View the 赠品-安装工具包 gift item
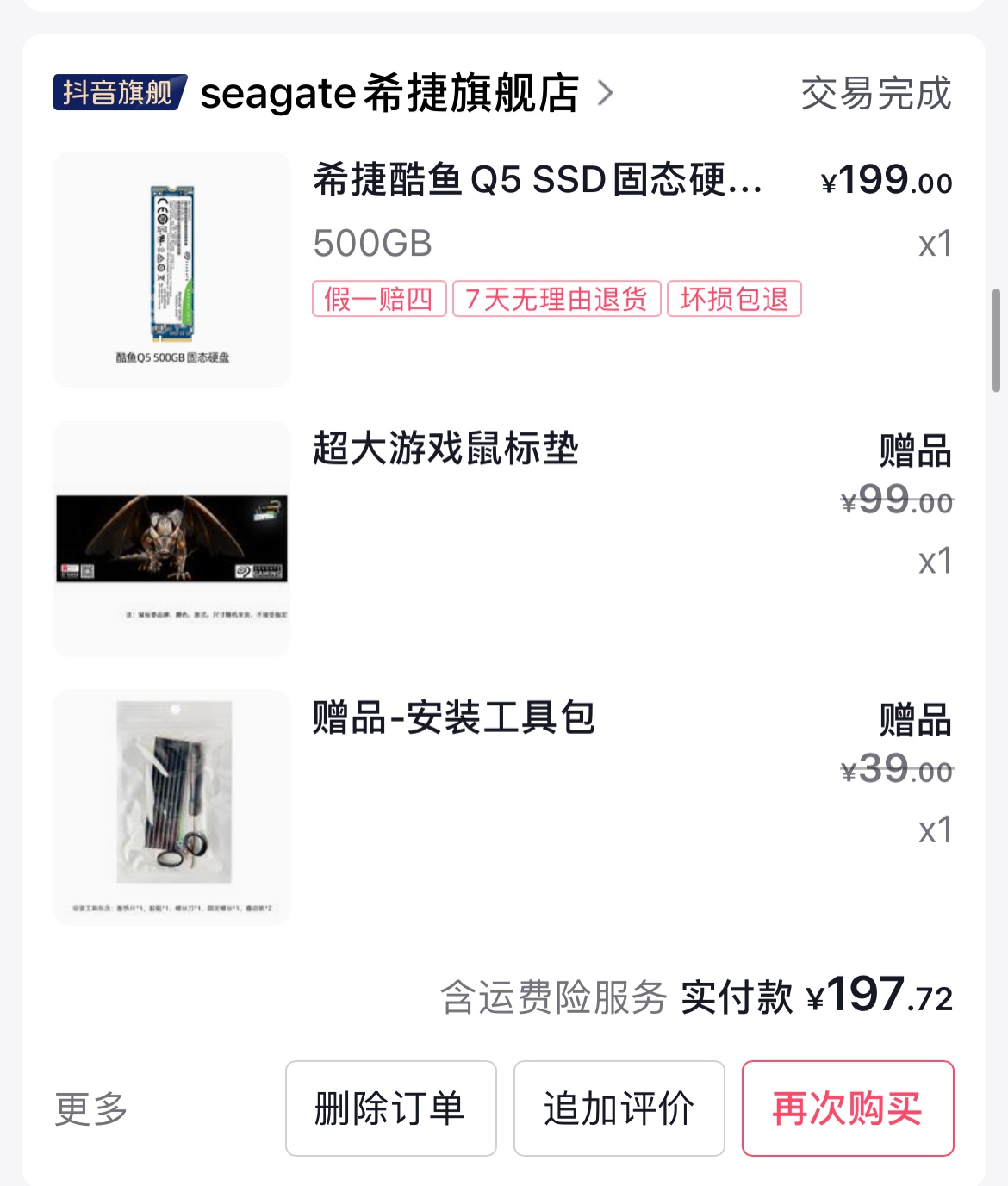1008x1186 pixels. (453, 717)
